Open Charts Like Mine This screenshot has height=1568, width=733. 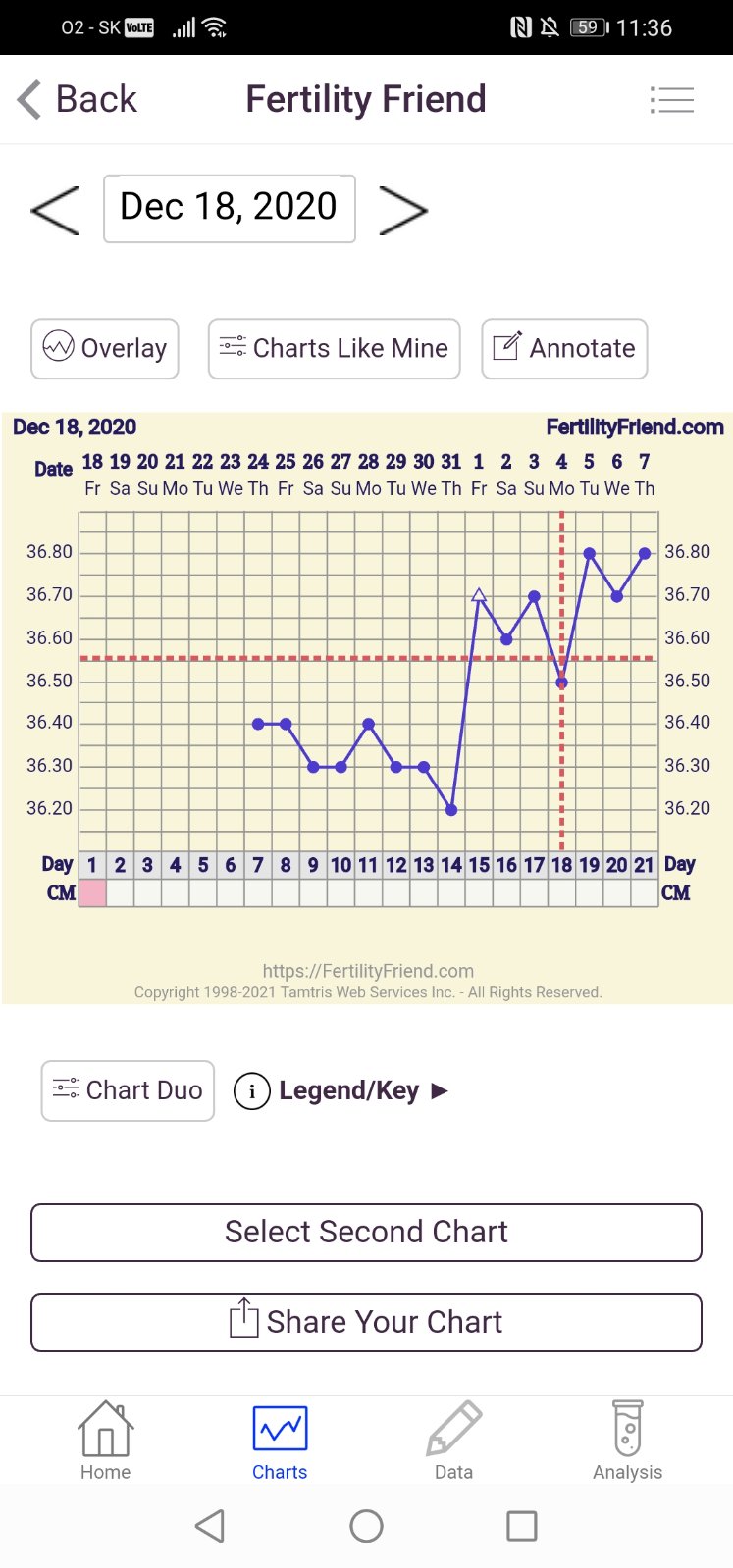334,348
